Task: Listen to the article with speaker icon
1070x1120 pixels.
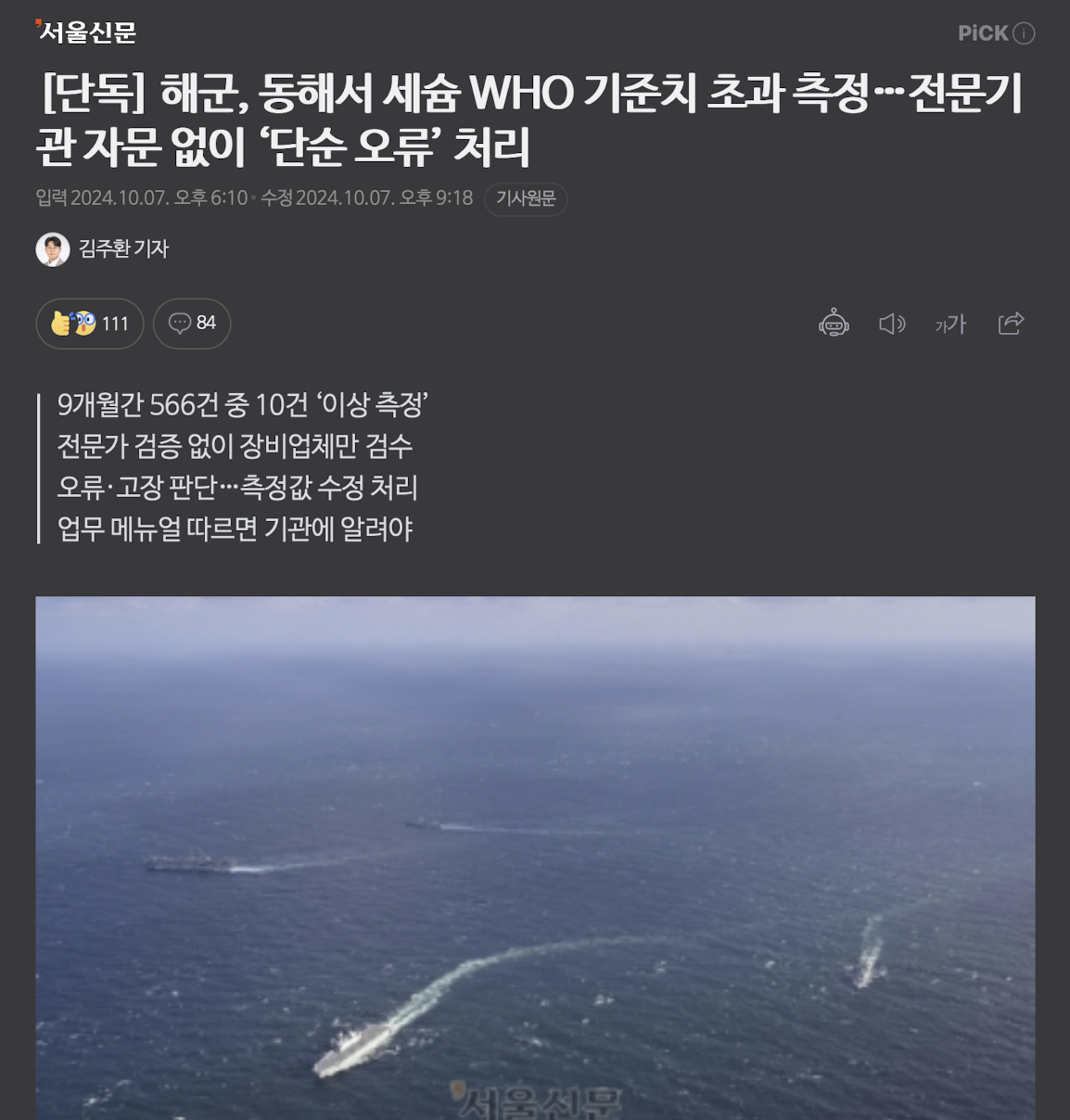Action: pos(892,324)
